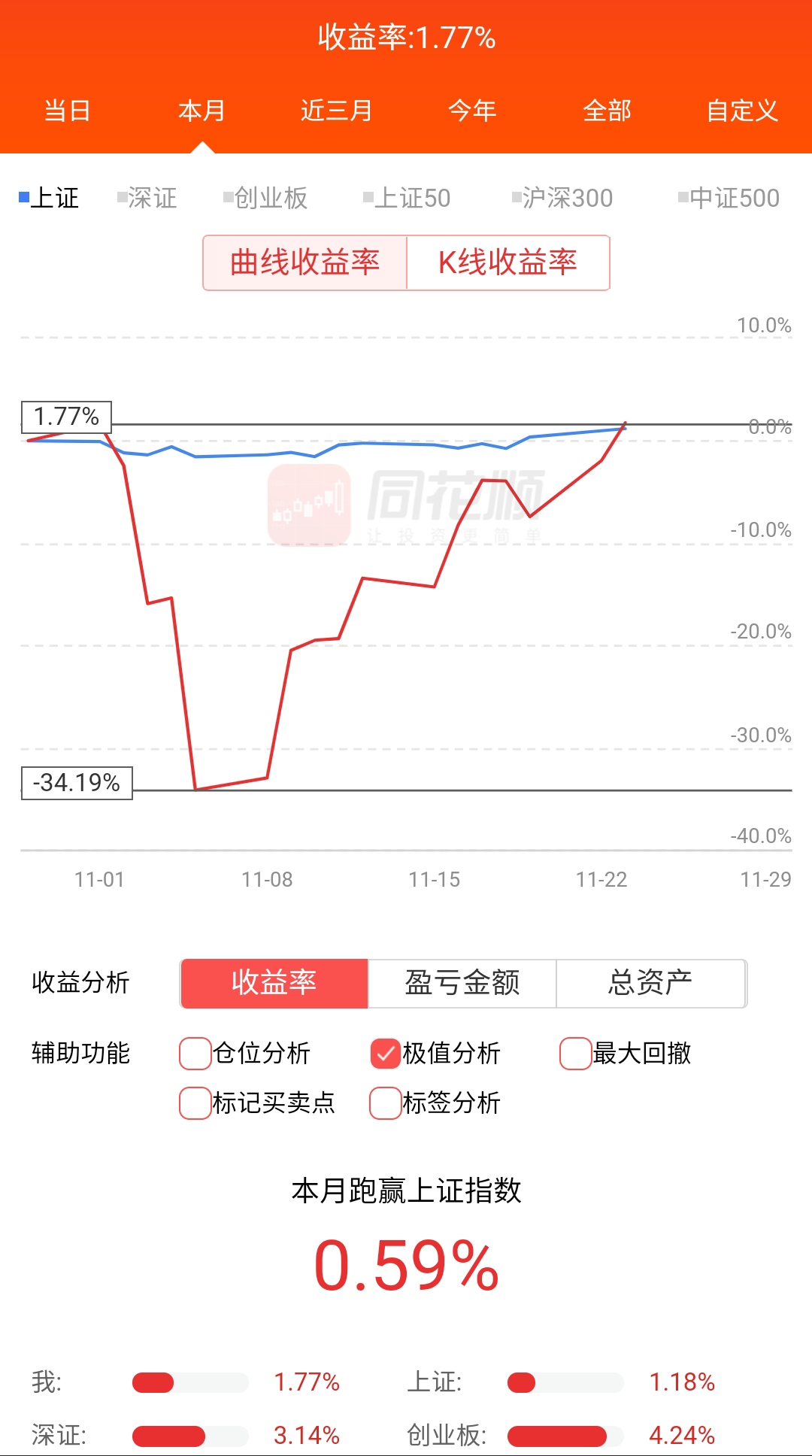Select the 上证50 benchmark
Screen dimensions: 812x1456
(407, 199)
